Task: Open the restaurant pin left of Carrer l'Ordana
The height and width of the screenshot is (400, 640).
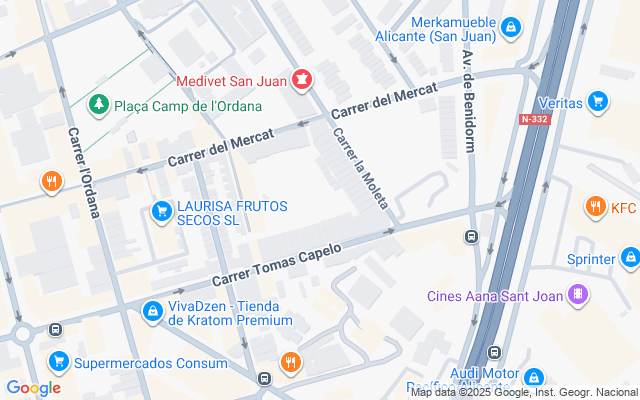Action: click(51, 182)
